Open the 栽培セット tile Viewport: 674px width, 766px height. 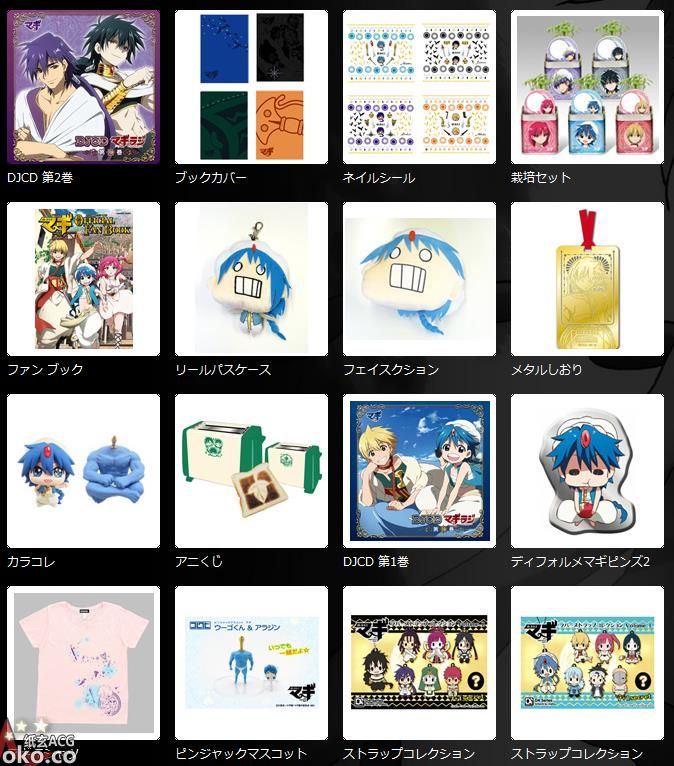(x=587, y=87)
